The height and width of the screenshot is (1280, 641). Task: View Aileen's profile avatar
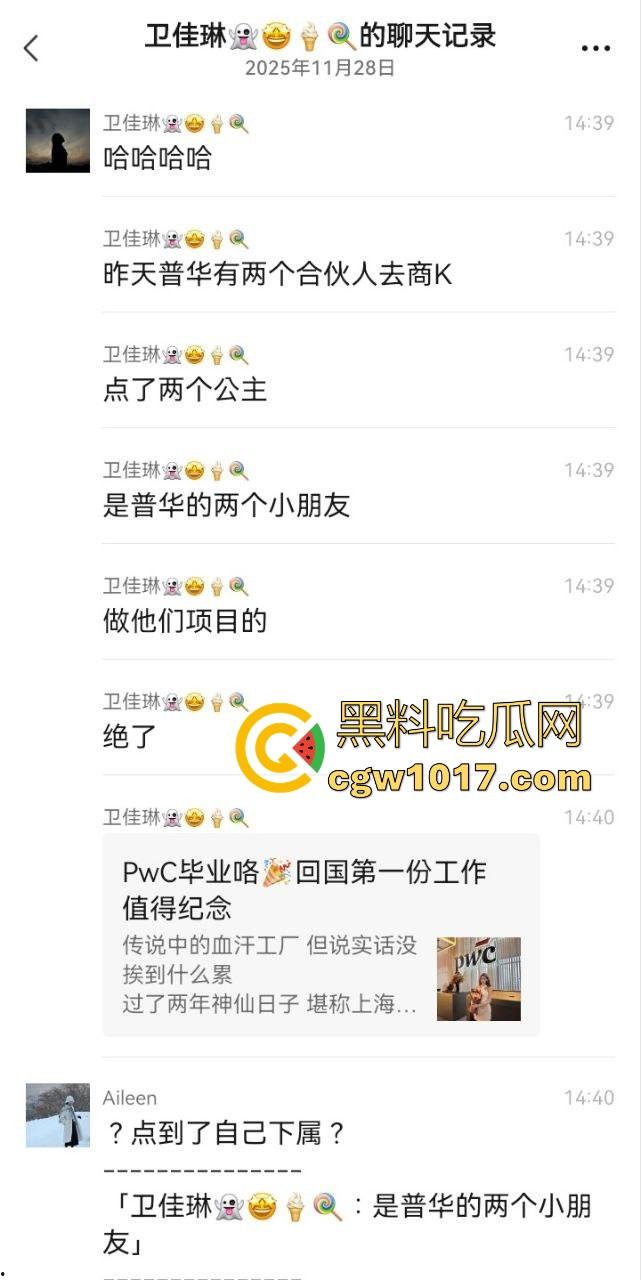tap(58, 1115)
